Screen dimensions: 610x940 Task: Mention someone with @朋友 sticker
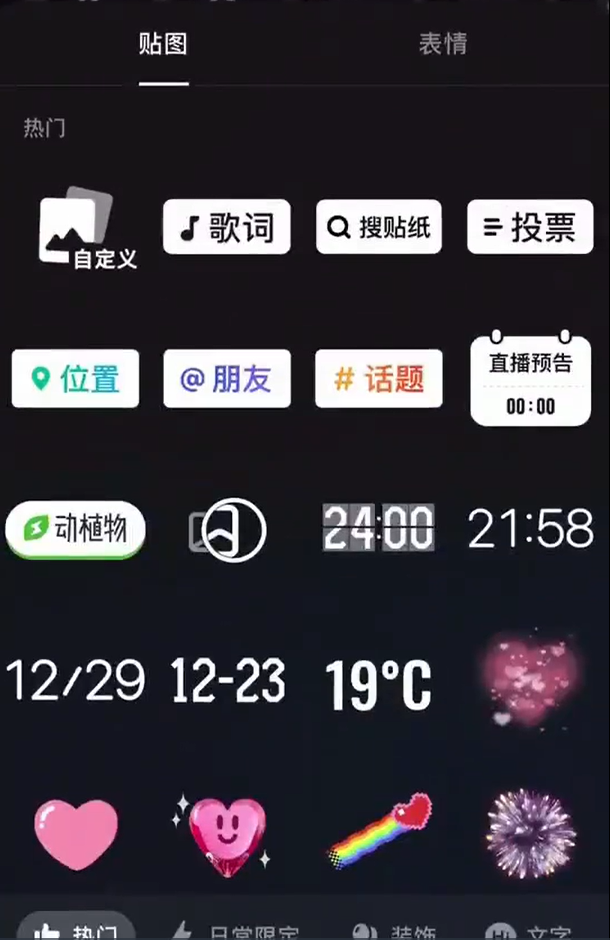tap(227, 379)
